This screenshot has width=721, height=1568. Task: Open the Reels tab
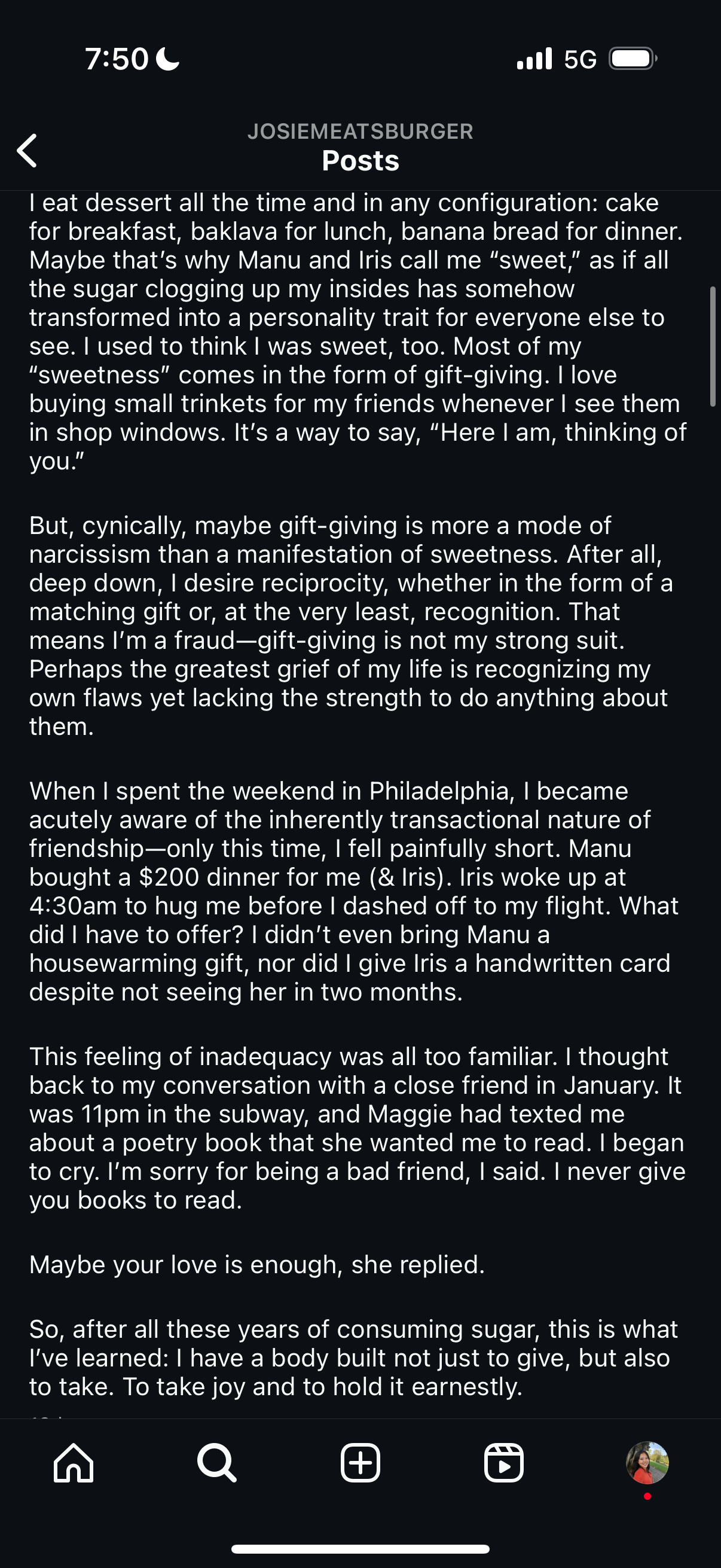point(504,1463)
